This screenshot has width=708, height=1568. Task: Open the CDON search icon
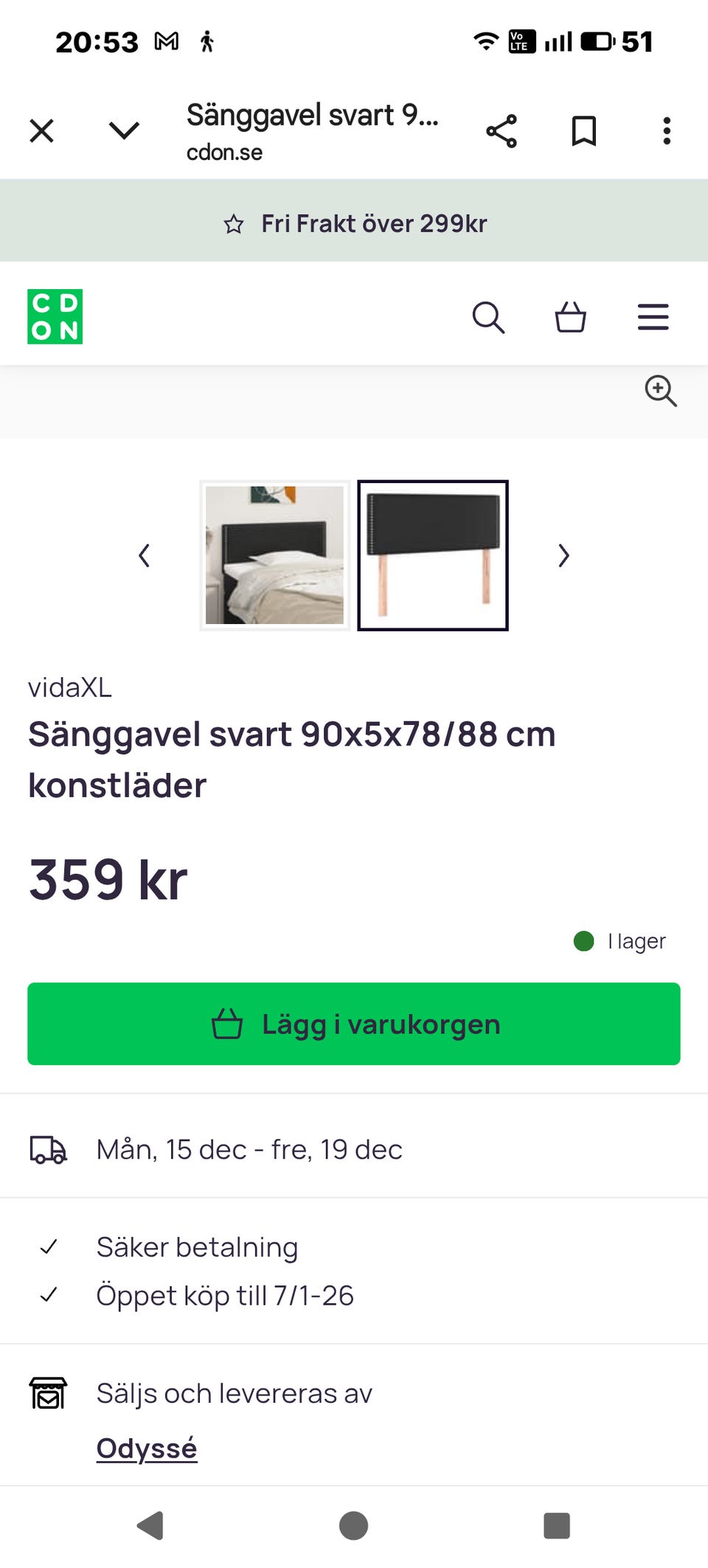tap(488, 318)
